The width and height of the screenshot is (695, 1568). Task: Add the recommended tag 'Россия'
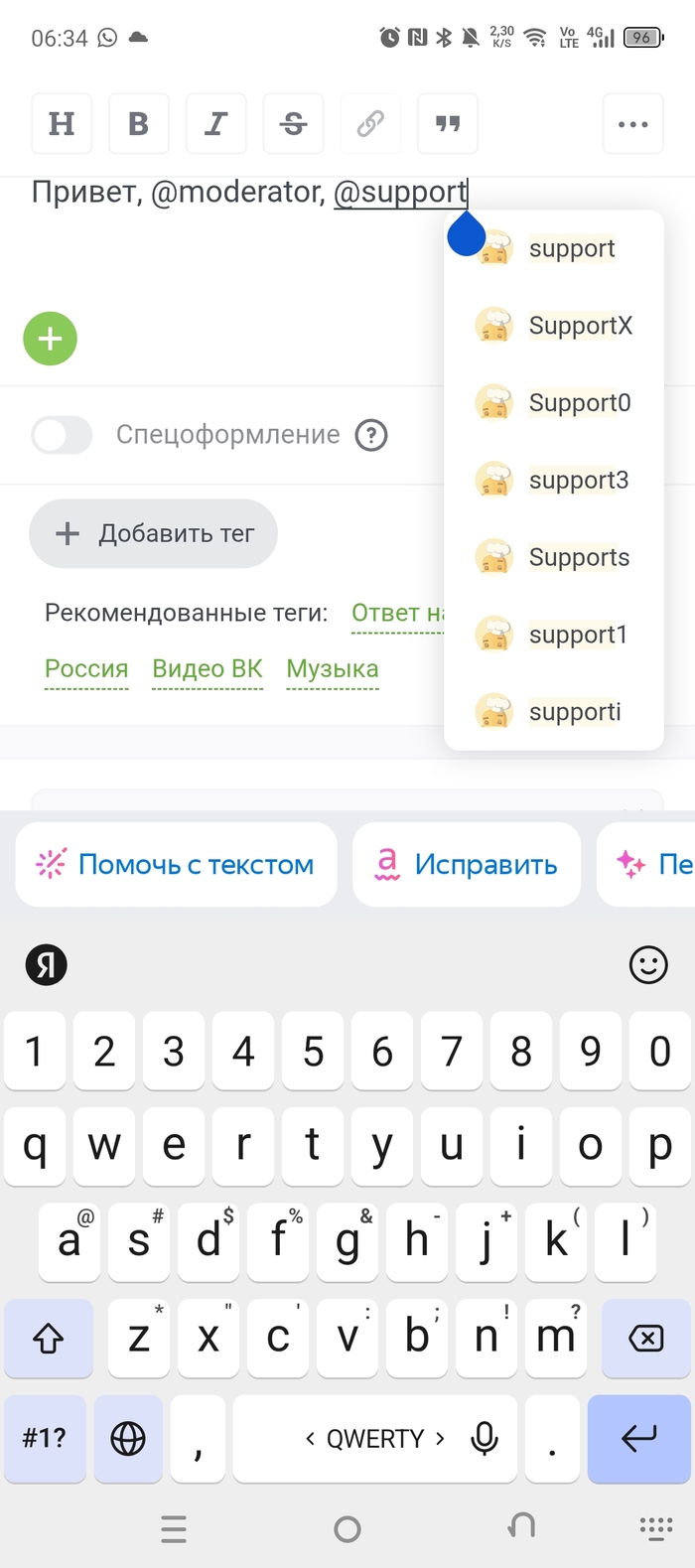(x=86, y=669)
